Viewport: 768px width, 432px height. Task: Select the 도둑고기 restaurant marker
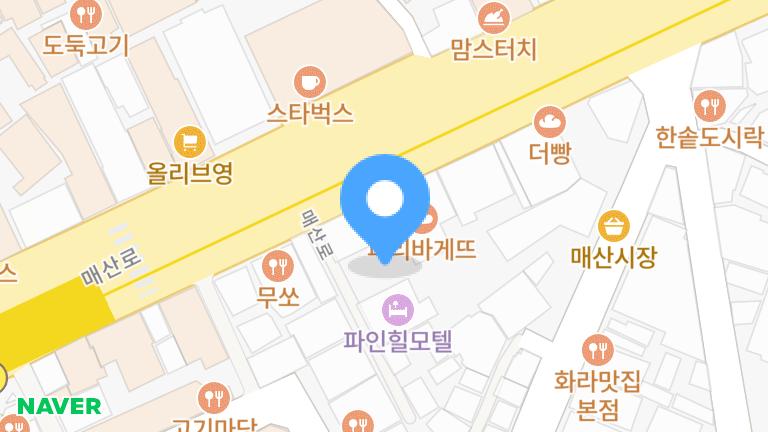pos(86,14)
